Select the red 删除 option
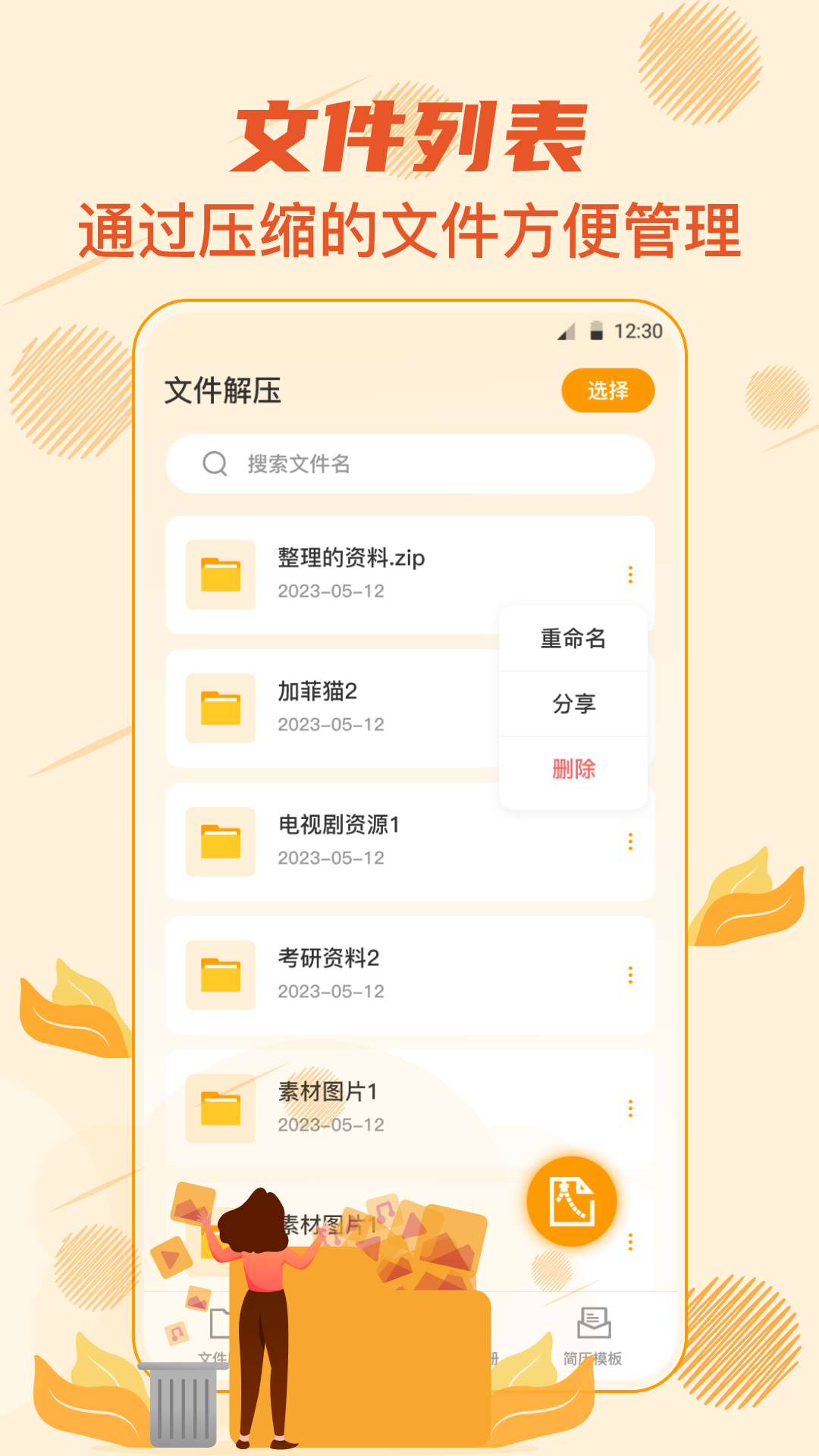 click(x=574, y=770)
